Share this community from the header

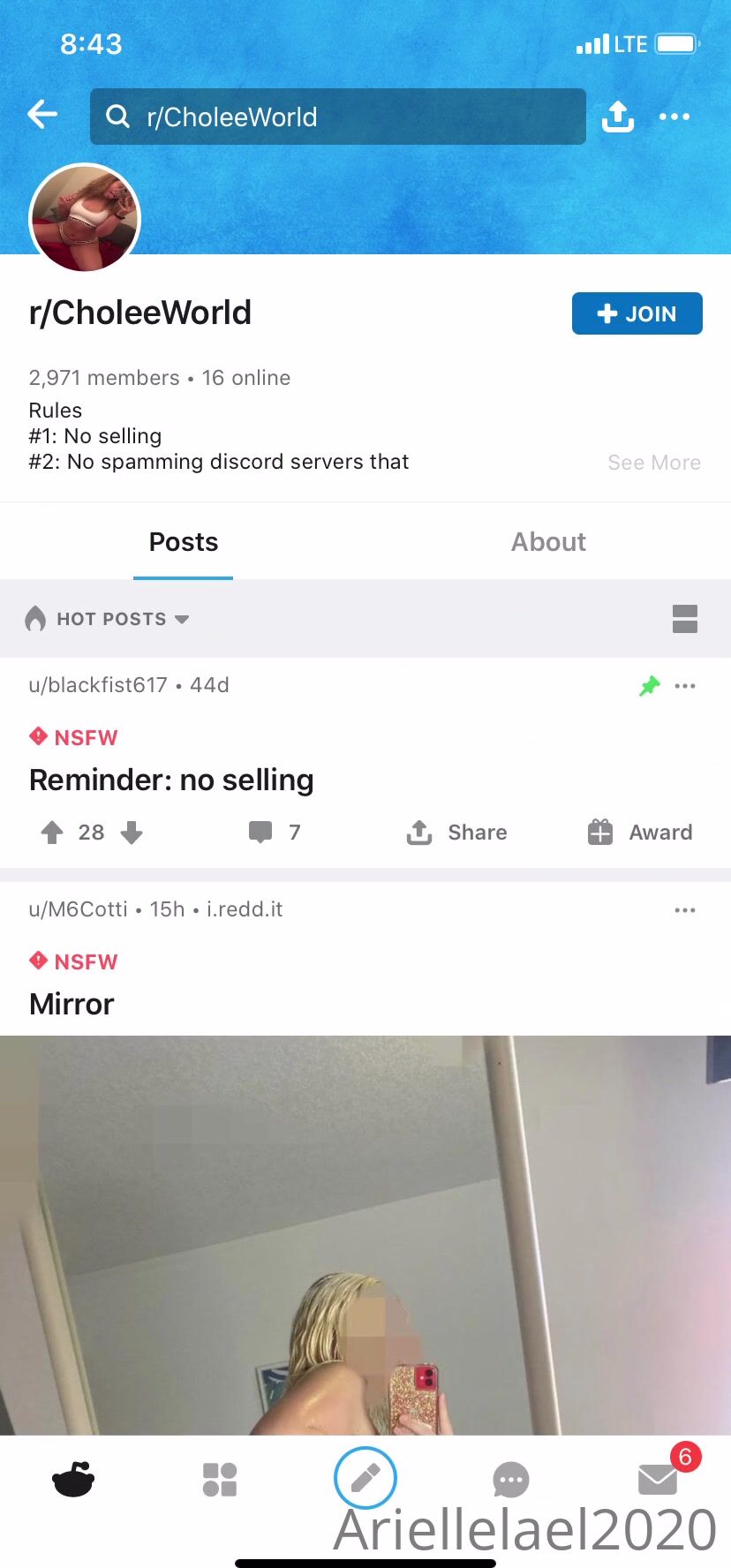pos(618,117)
